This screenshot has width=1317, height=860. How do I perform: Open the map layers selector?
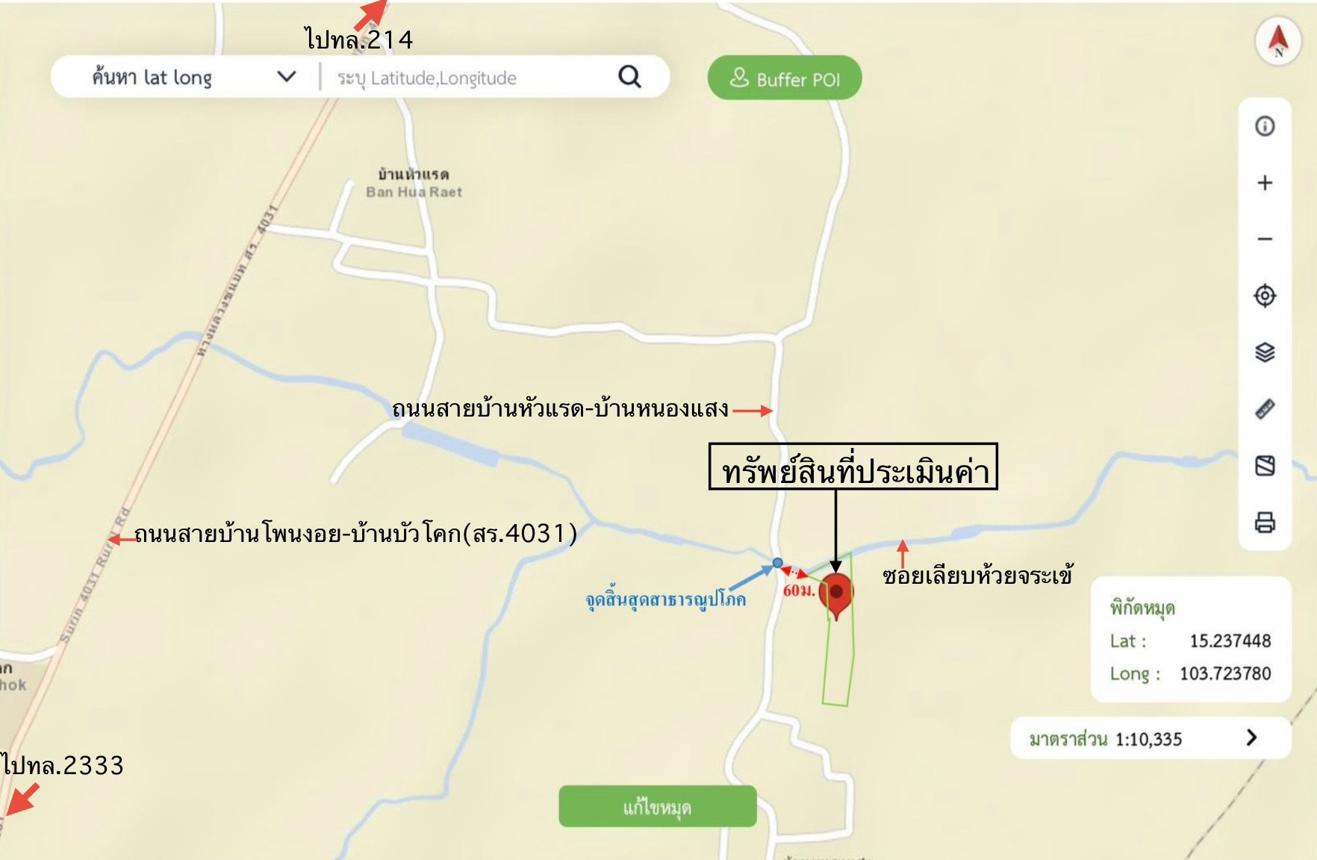(x=1265, y=352)
